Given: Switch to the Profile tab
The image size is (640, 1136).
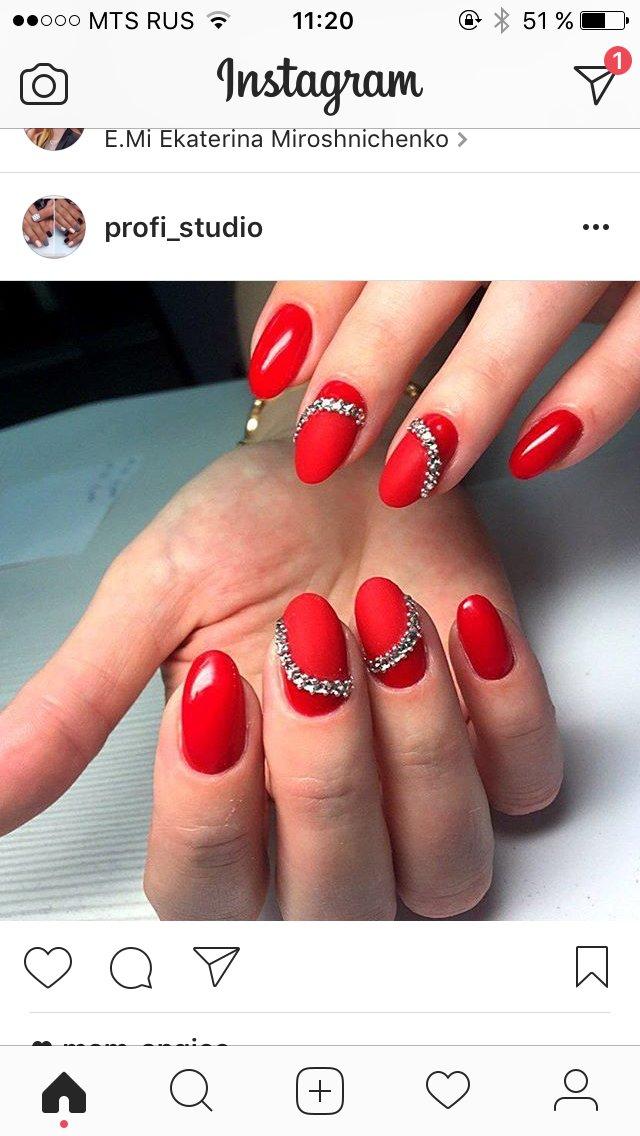Looking at the screenshot, I should pos(576,1090).
